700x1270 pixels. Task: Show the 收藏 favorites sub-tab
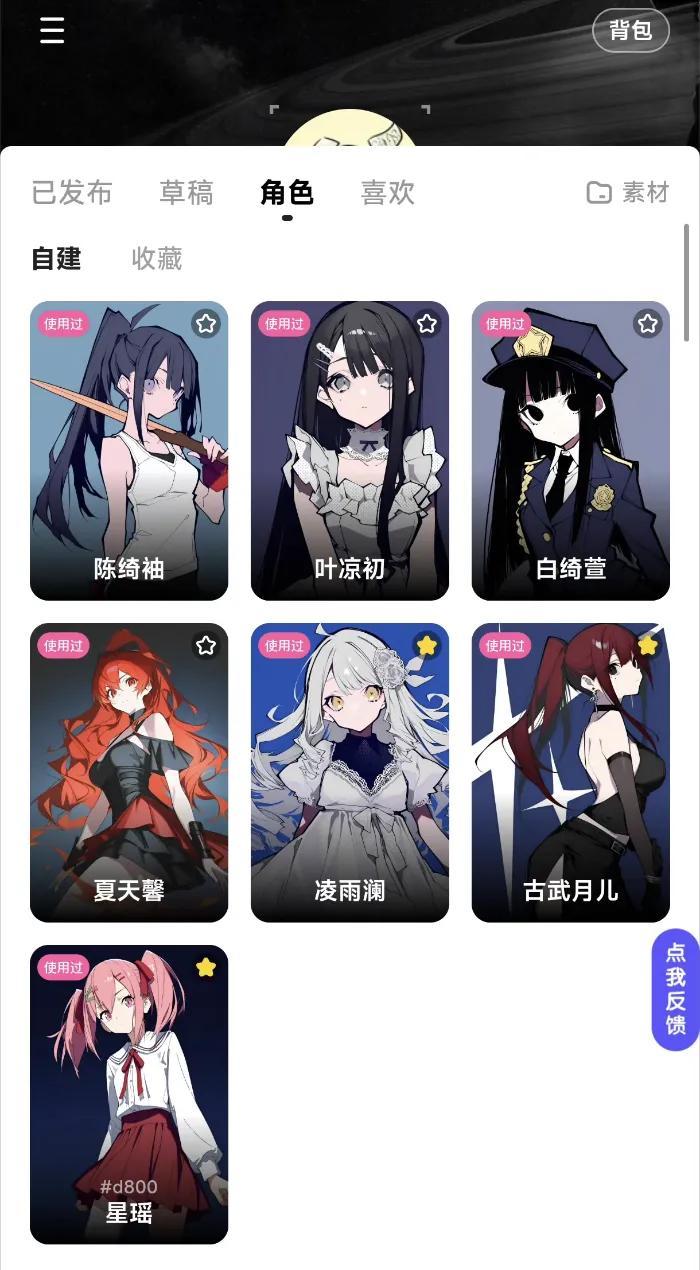(157, 259)
